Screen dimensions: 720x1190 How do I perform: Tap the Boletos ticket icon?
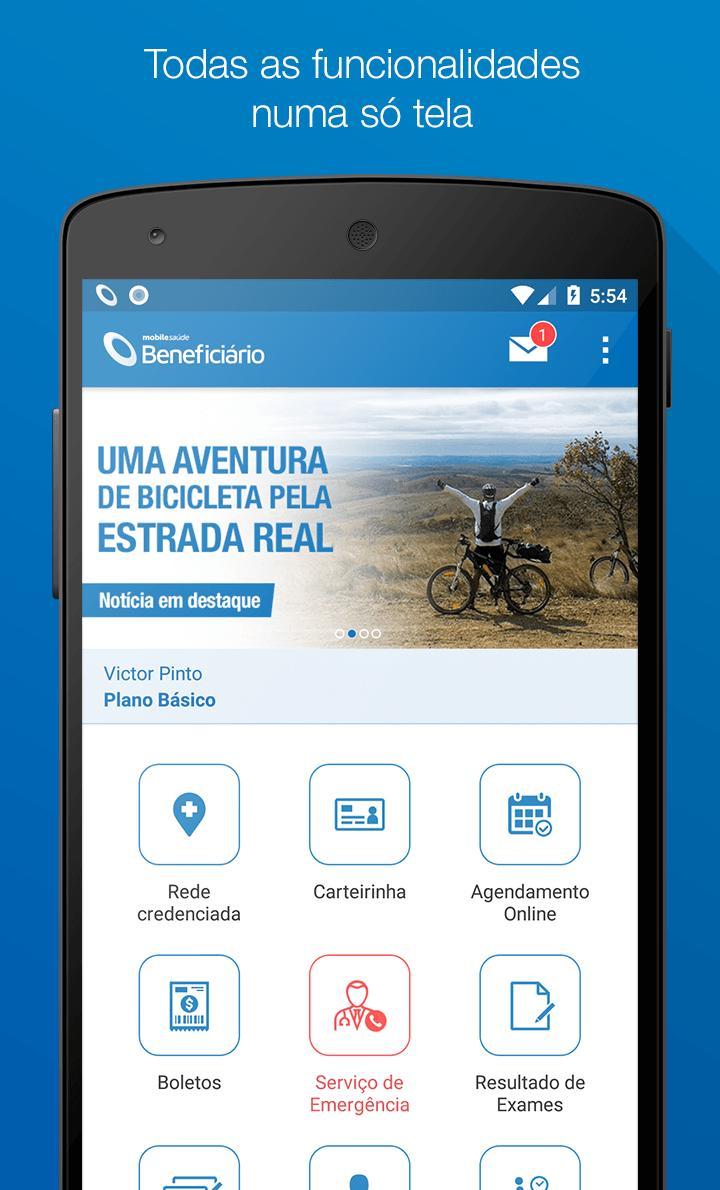tap(190, 1005)
